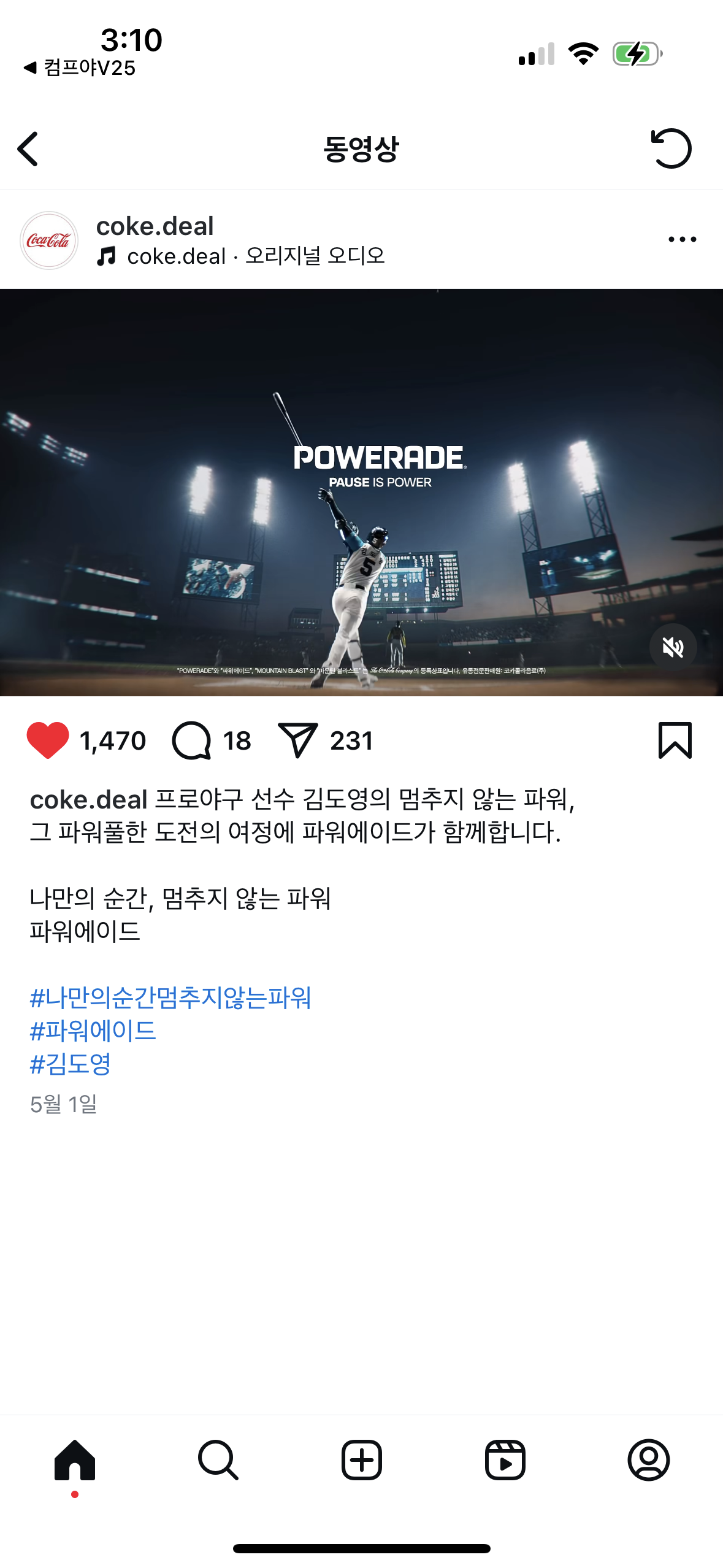The width and height of the screenshot is (723, 1568).
Task: Return to the 컴프야V25 app
Action: (80, 67)
